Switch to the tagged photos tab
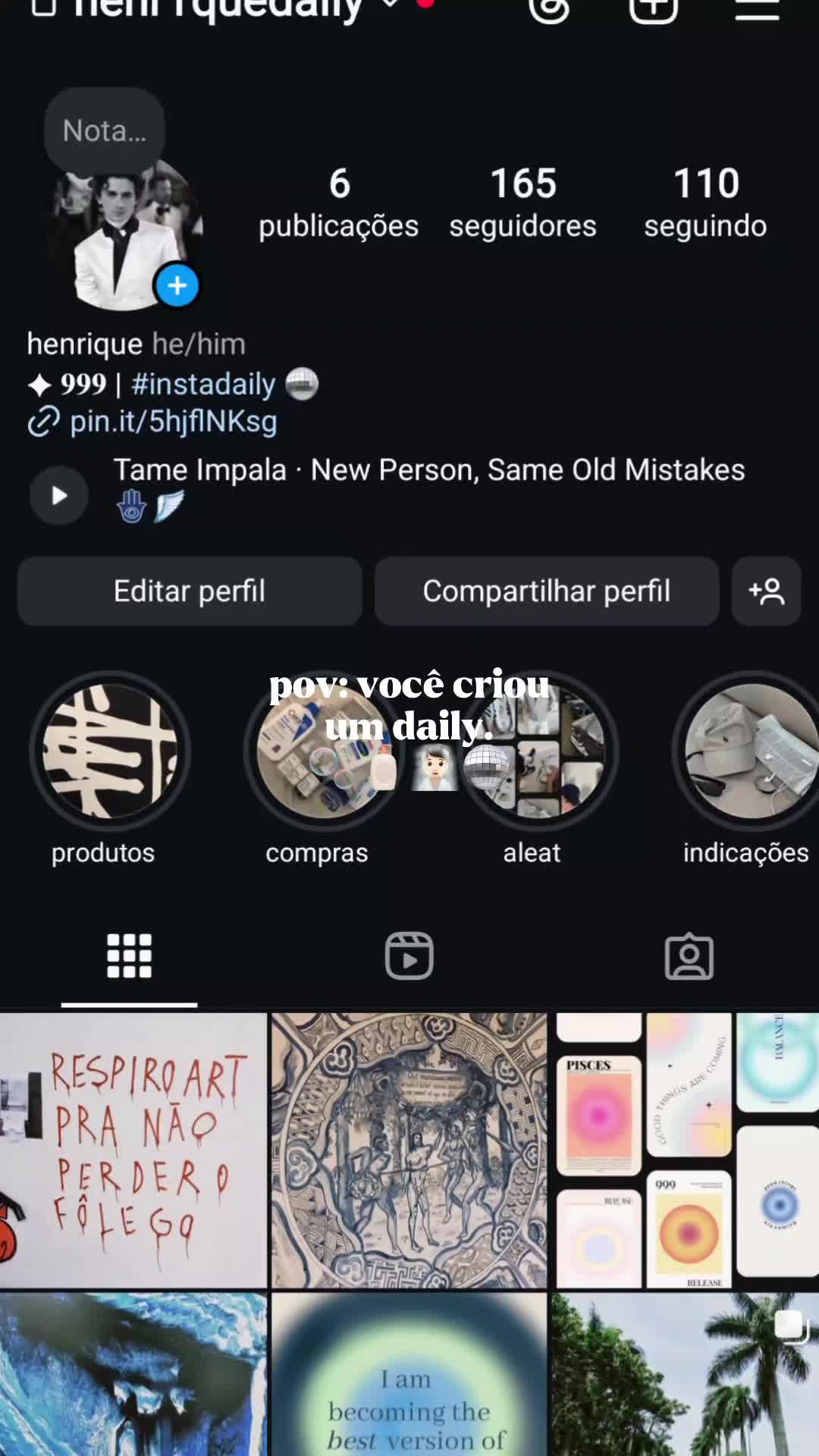This screenshot has height=1456, width=819. [689, 956]
